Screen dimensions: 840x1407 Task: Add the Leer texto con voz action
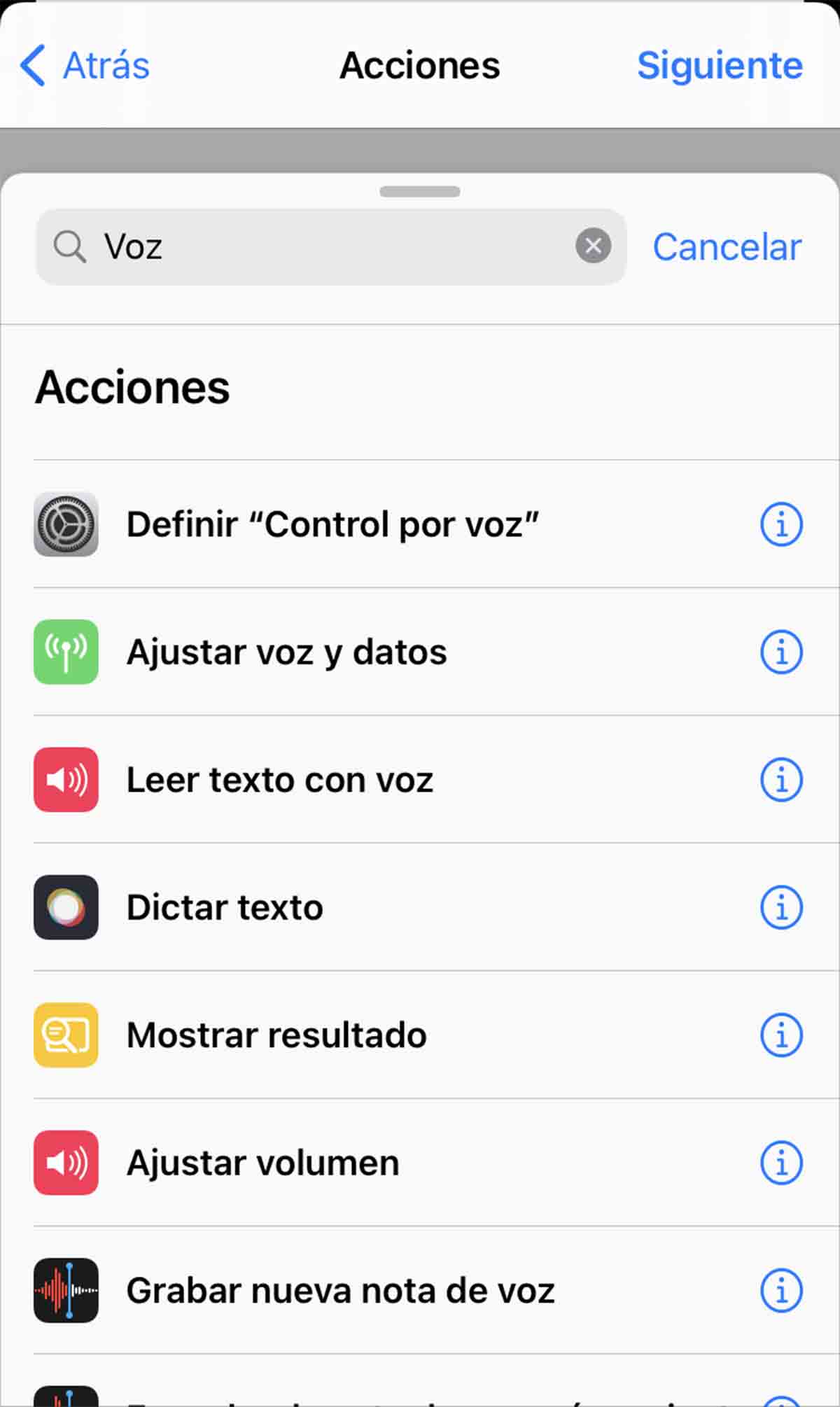pos(279,779)
